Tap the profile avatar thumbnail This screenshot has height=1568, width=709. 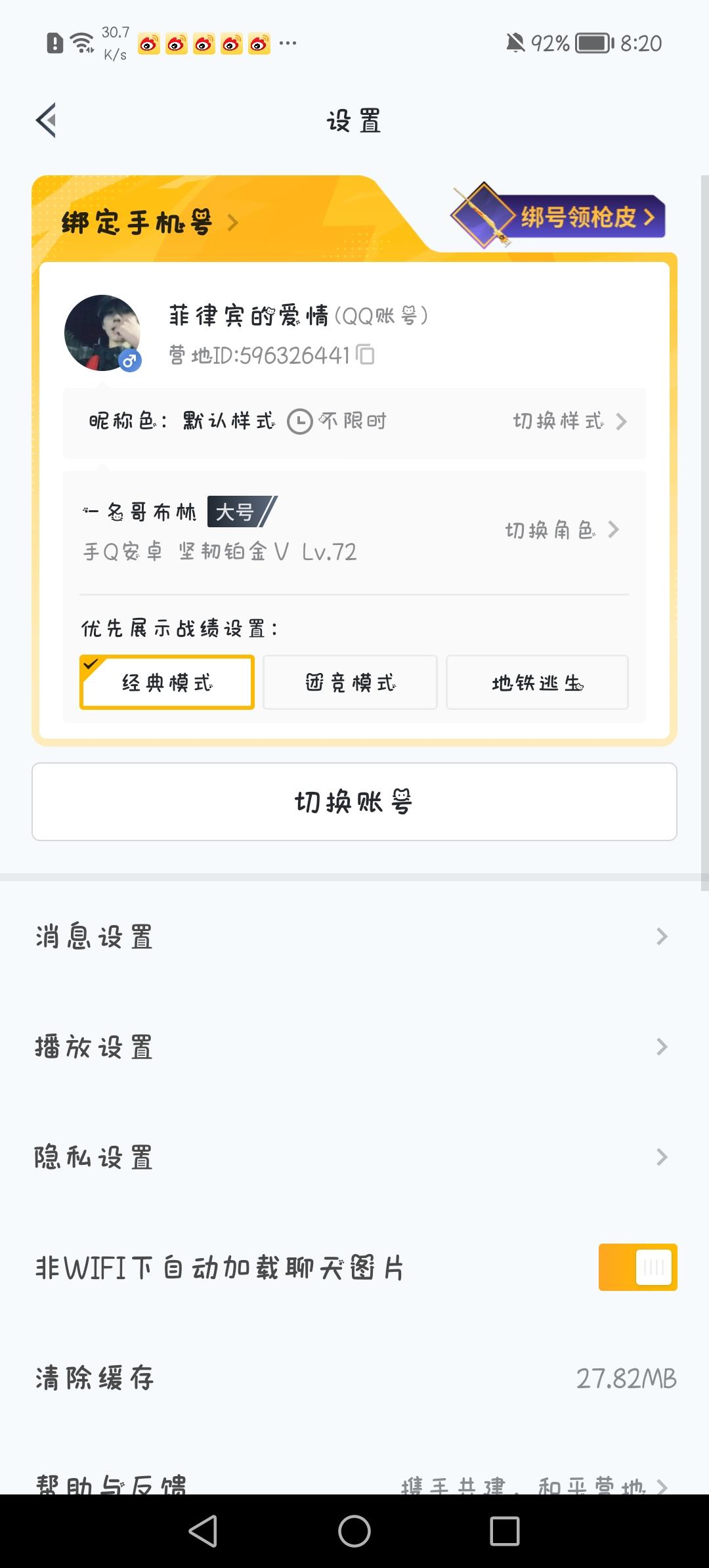[103, 334]
